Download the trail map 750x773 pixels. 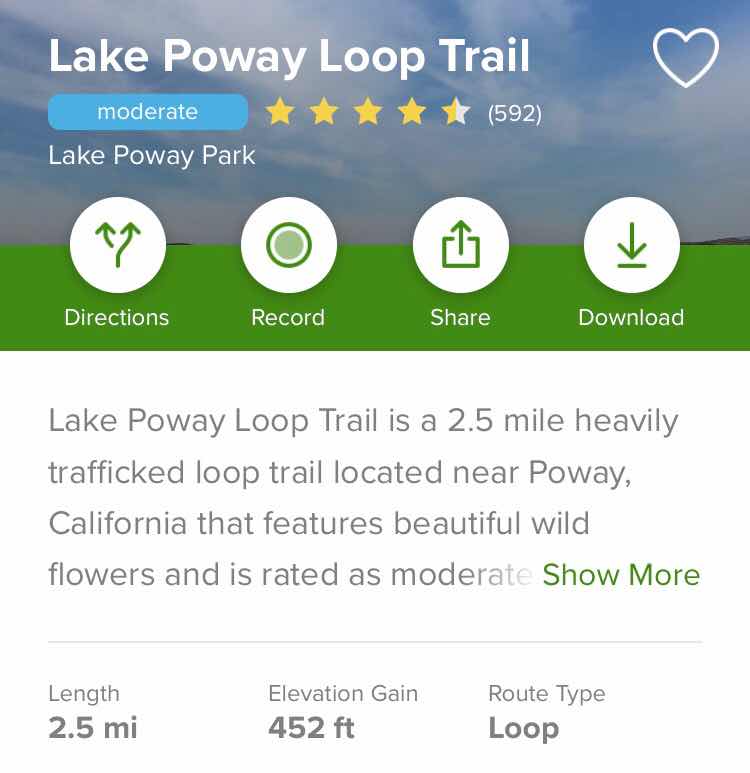631,246
